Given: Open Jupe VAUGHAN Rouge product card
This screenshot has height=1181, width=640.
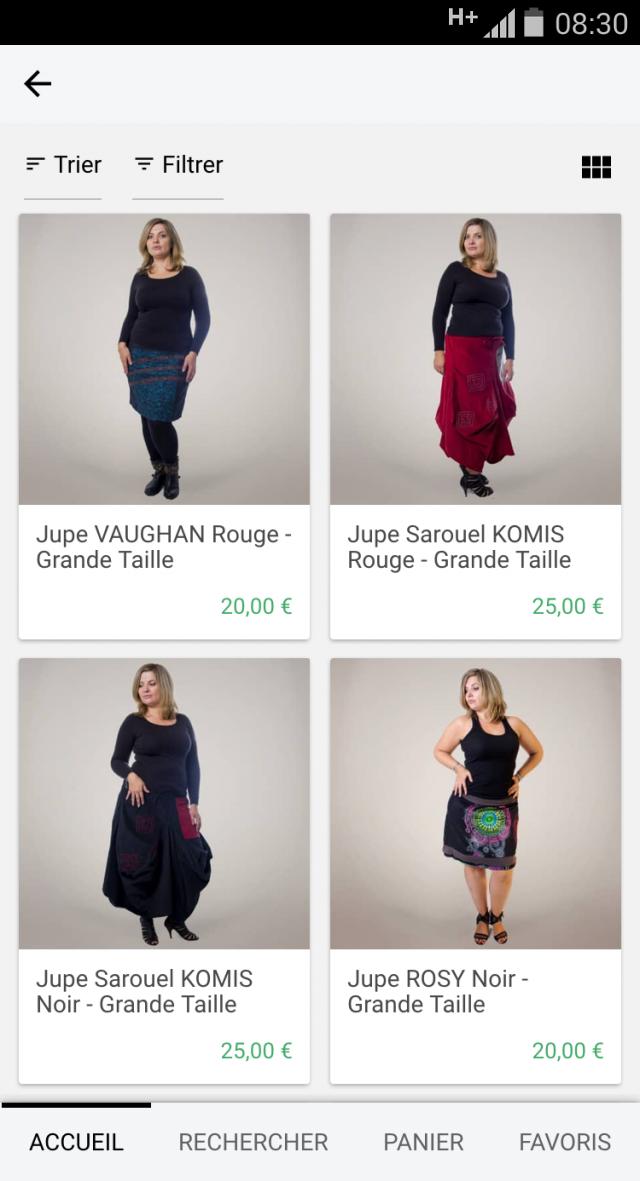Looking at the screenshot, I should 164,425.
